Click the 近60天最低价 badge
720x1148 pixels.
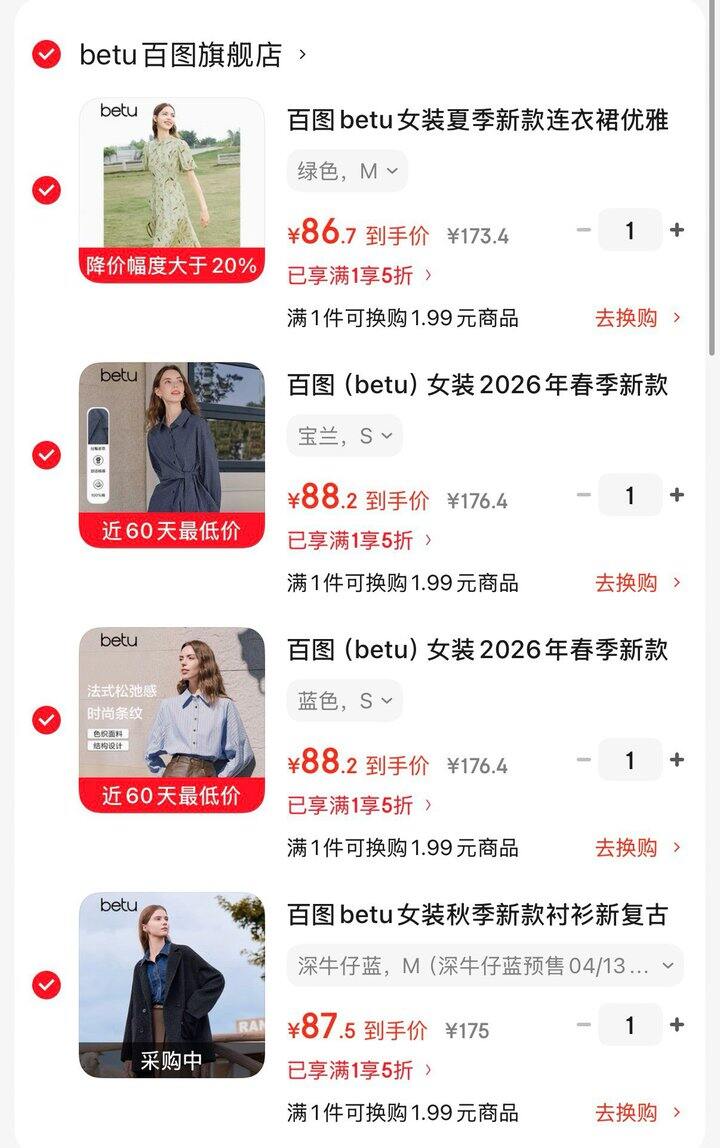point(171,531)
